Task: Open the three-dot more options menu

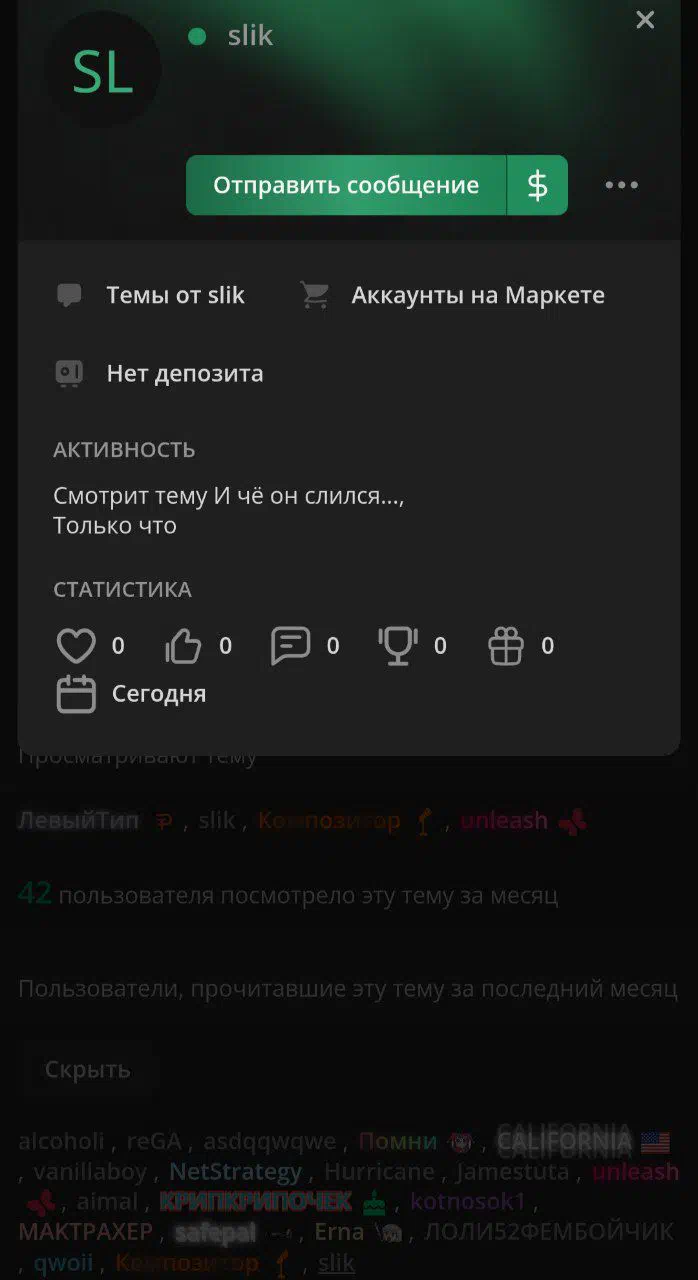Action: (621, 185)
